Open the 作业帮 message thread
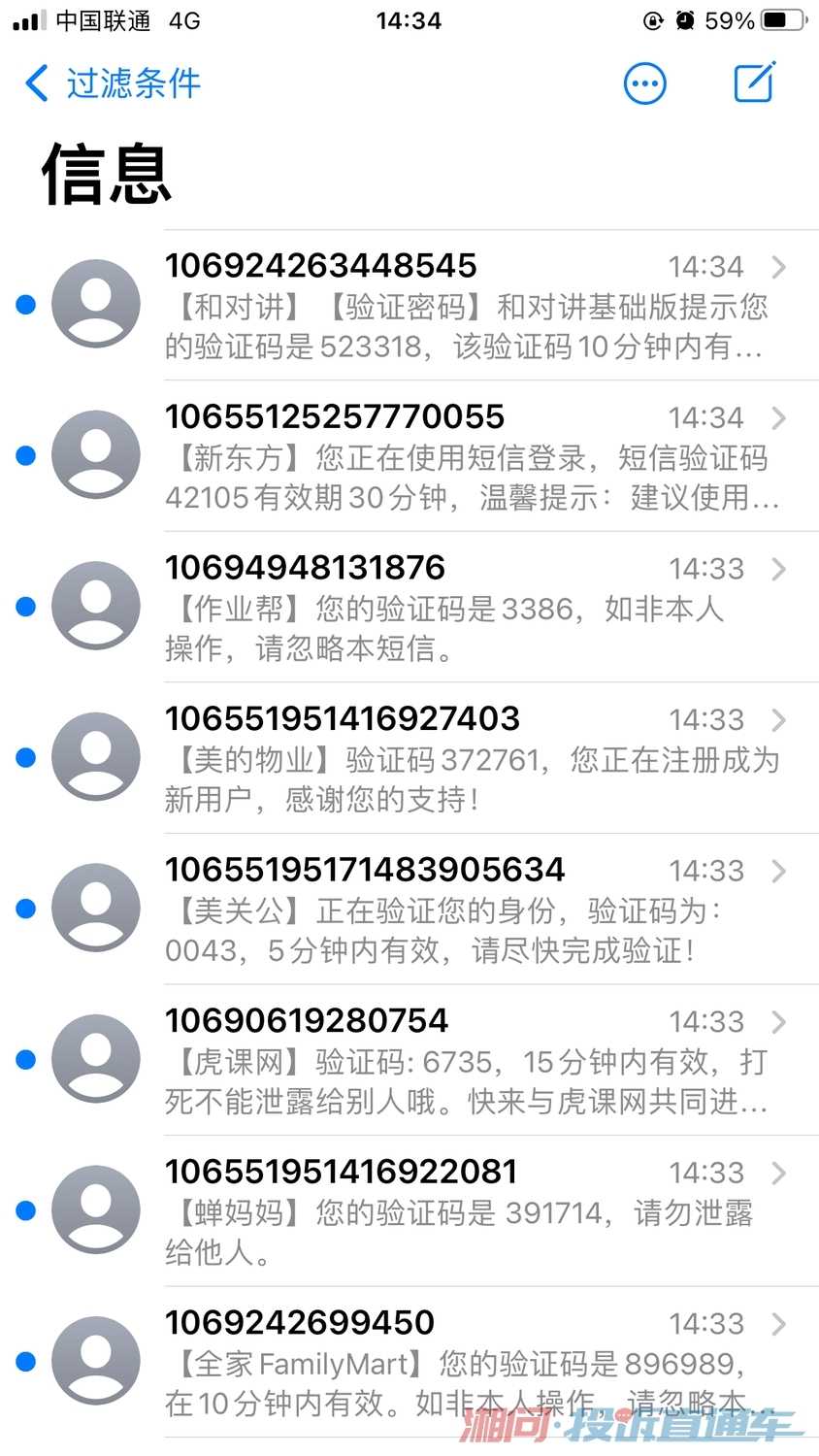The width and height of the screenshot is (819, 1456). pos(409,608)
